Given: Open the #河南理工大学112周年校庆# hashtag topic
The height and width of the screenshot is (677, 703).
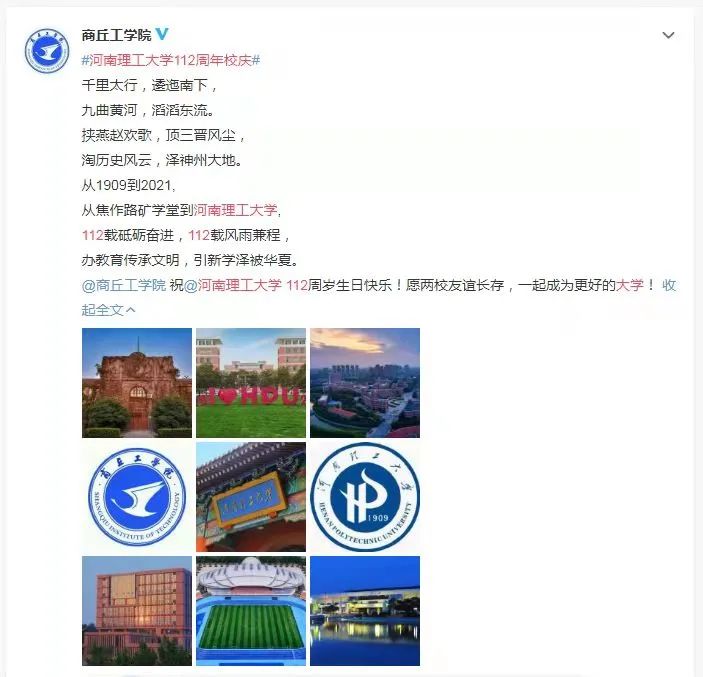Looking at the screenshot, I should pos(171,60).
